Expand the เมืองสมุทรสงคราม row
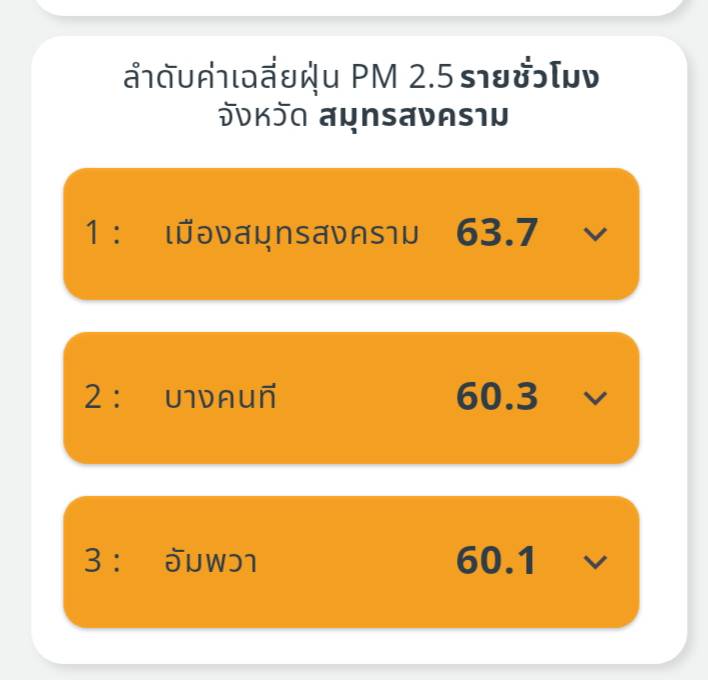Image resolution: width=708 pixels, height=680 pixels. click(x=595, y=234)
